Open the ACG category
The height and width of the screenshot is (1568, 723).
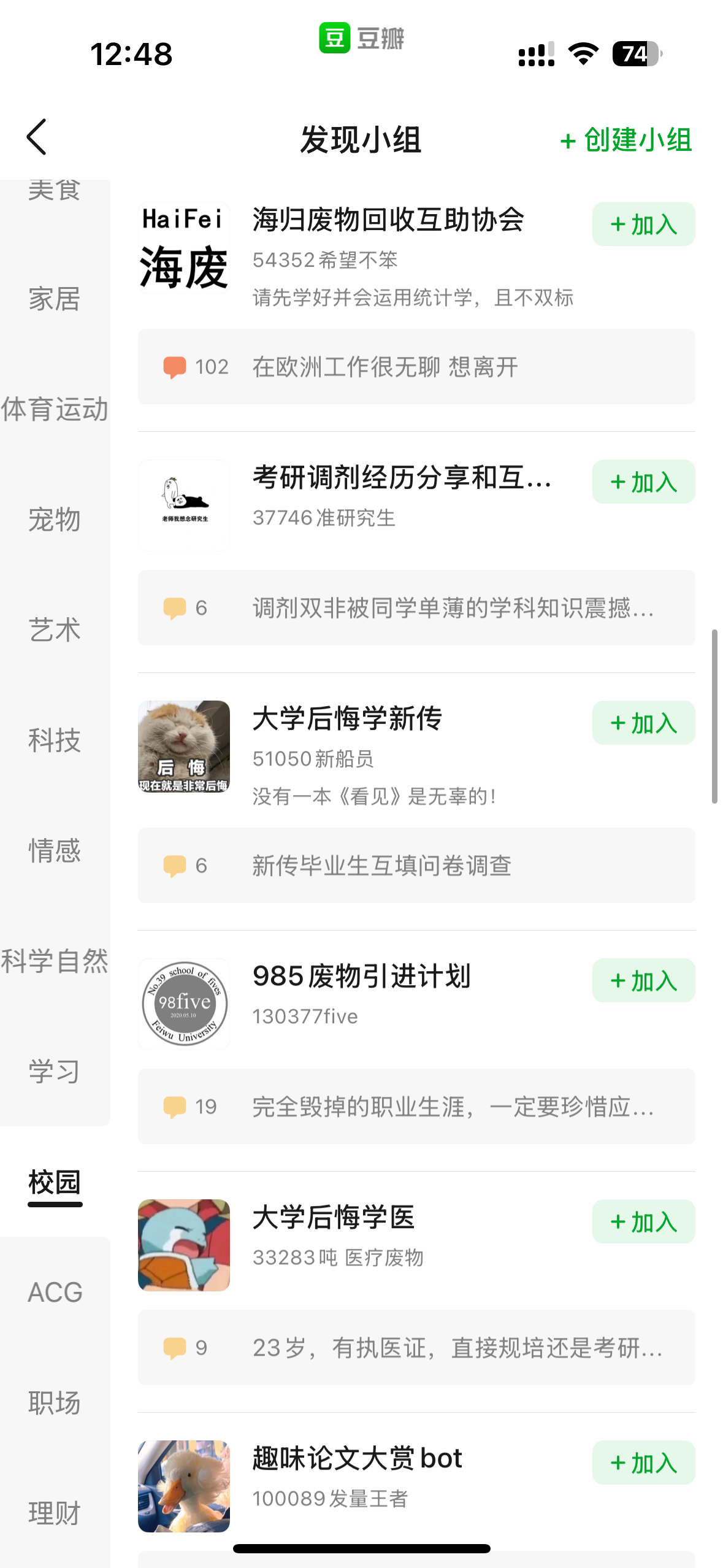tap(55, 1293)
